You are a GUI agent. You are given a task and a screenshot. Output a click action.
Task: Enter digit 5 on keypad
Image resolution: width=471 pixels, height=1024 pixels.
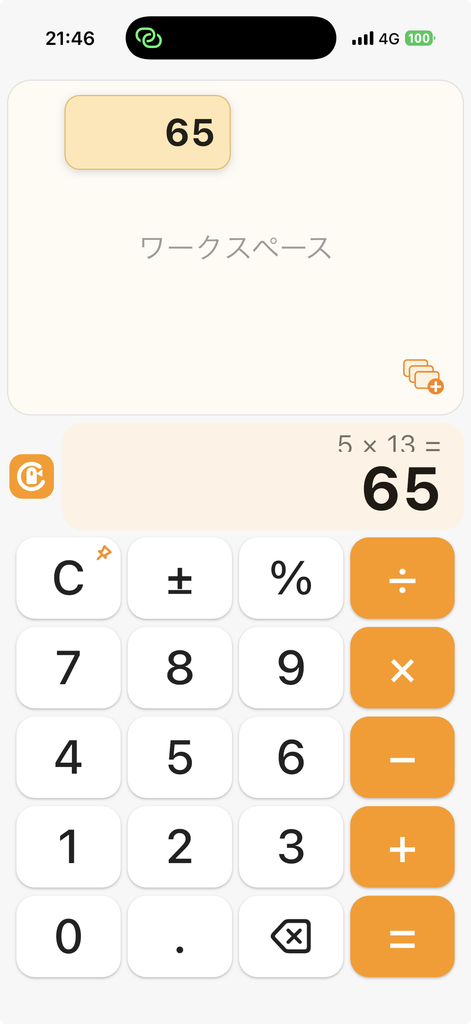tap(180, 758)
